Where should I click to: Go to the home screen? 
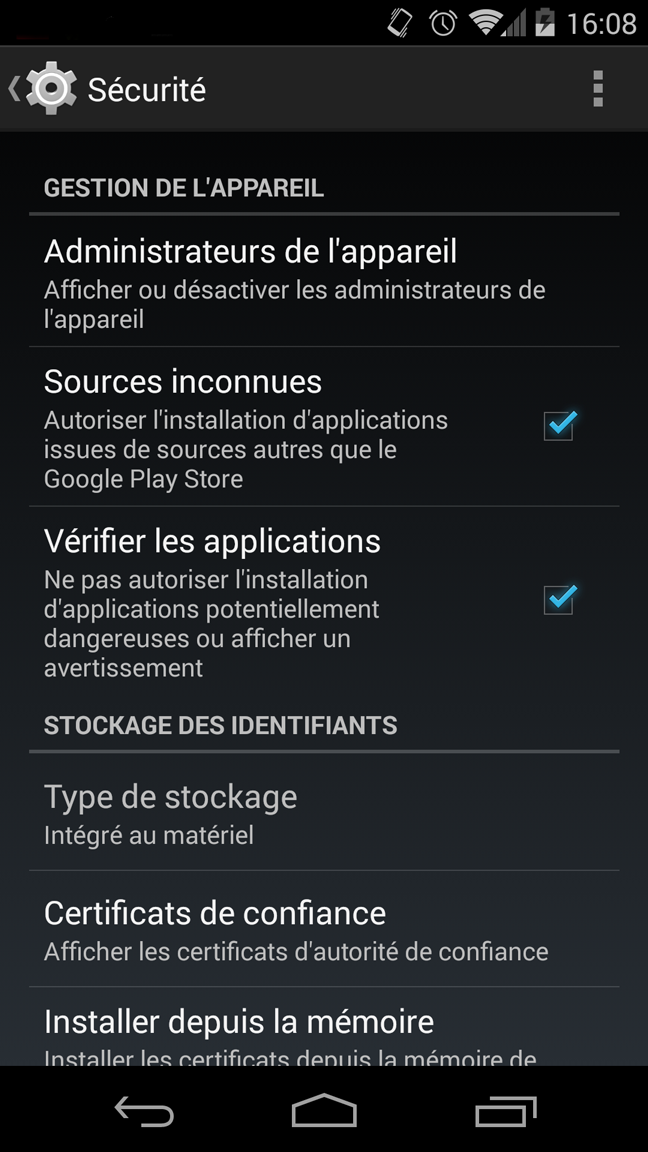(x=324, y=1110)
